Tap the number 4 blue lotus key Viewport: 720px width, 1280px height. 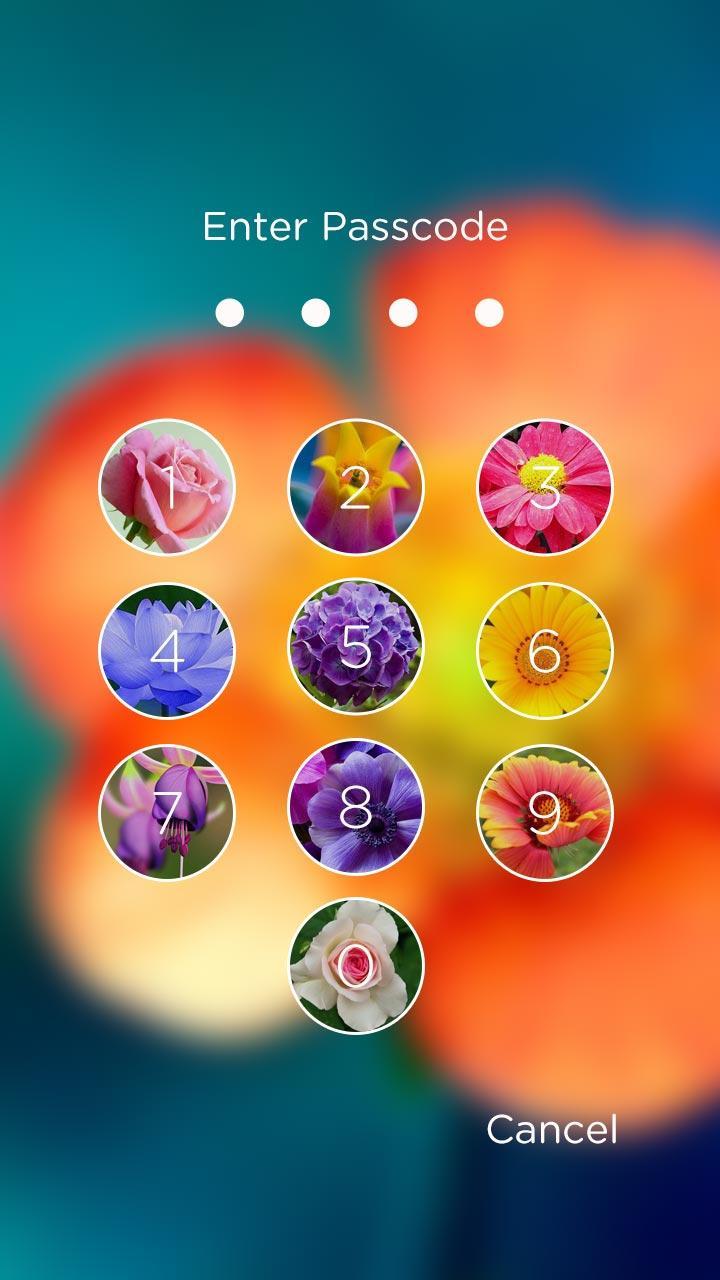point(167,651)
